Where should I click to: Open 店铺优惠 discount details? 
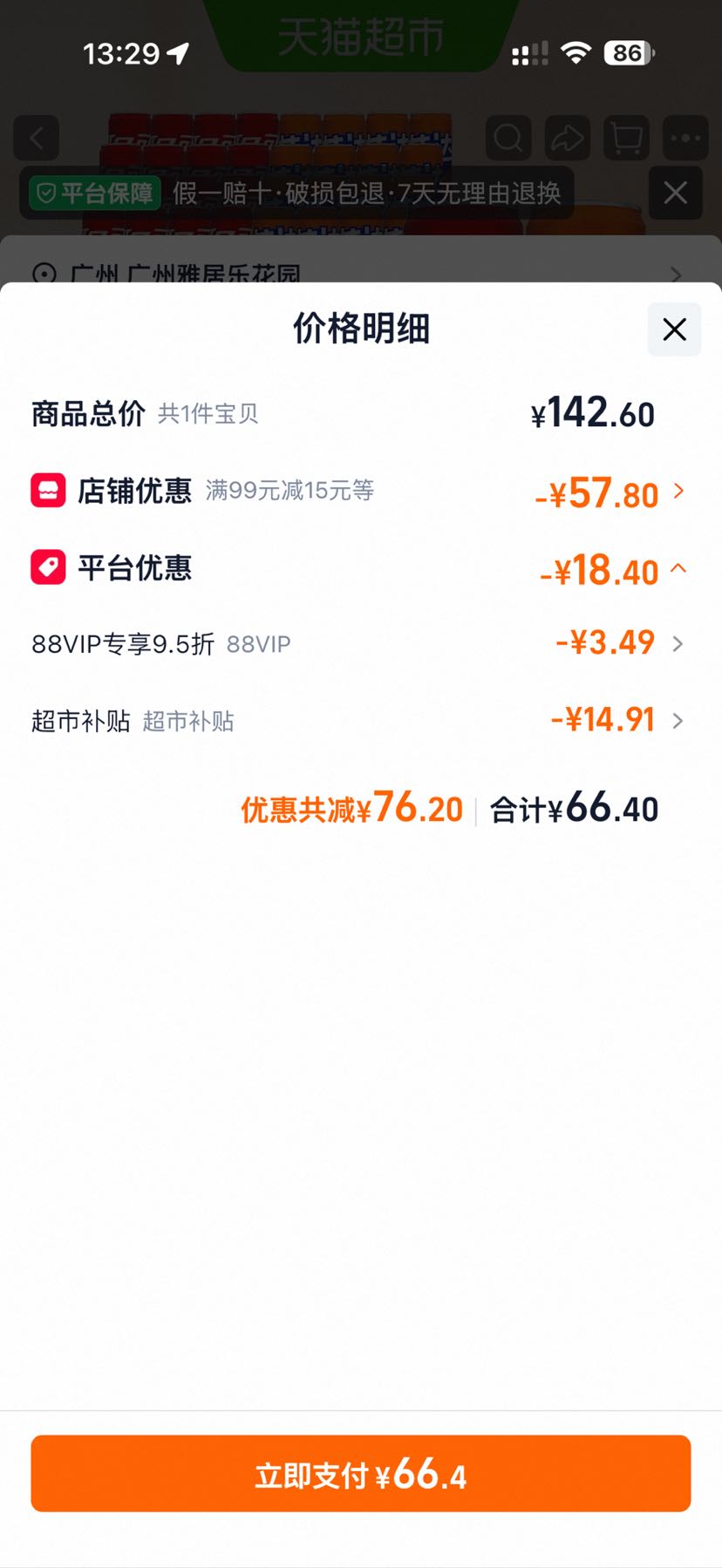tap(359, 492)
